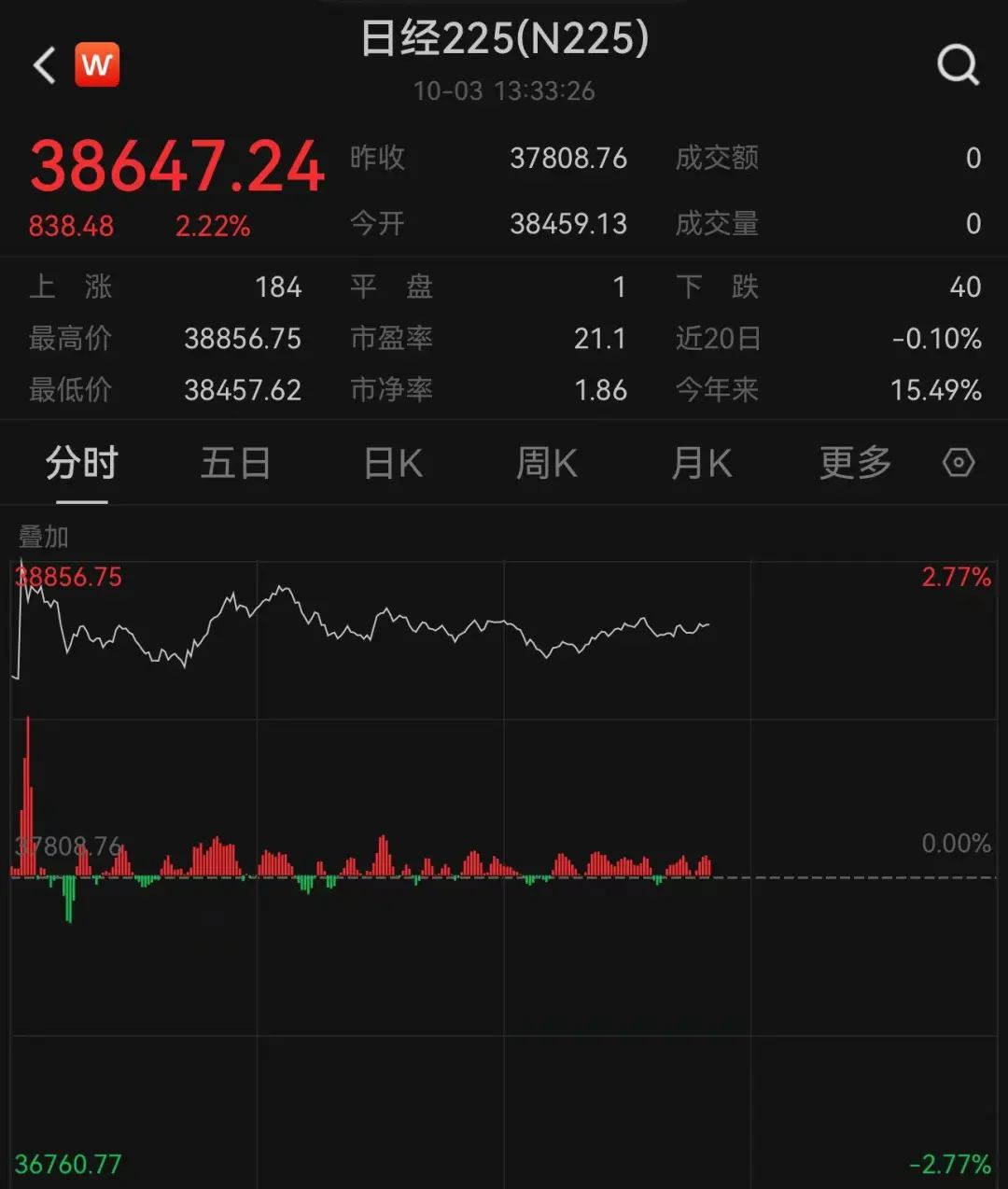Click the 最高价 high price 38856.75
Screen dimensions: 1008x1189
pos(244,339)
